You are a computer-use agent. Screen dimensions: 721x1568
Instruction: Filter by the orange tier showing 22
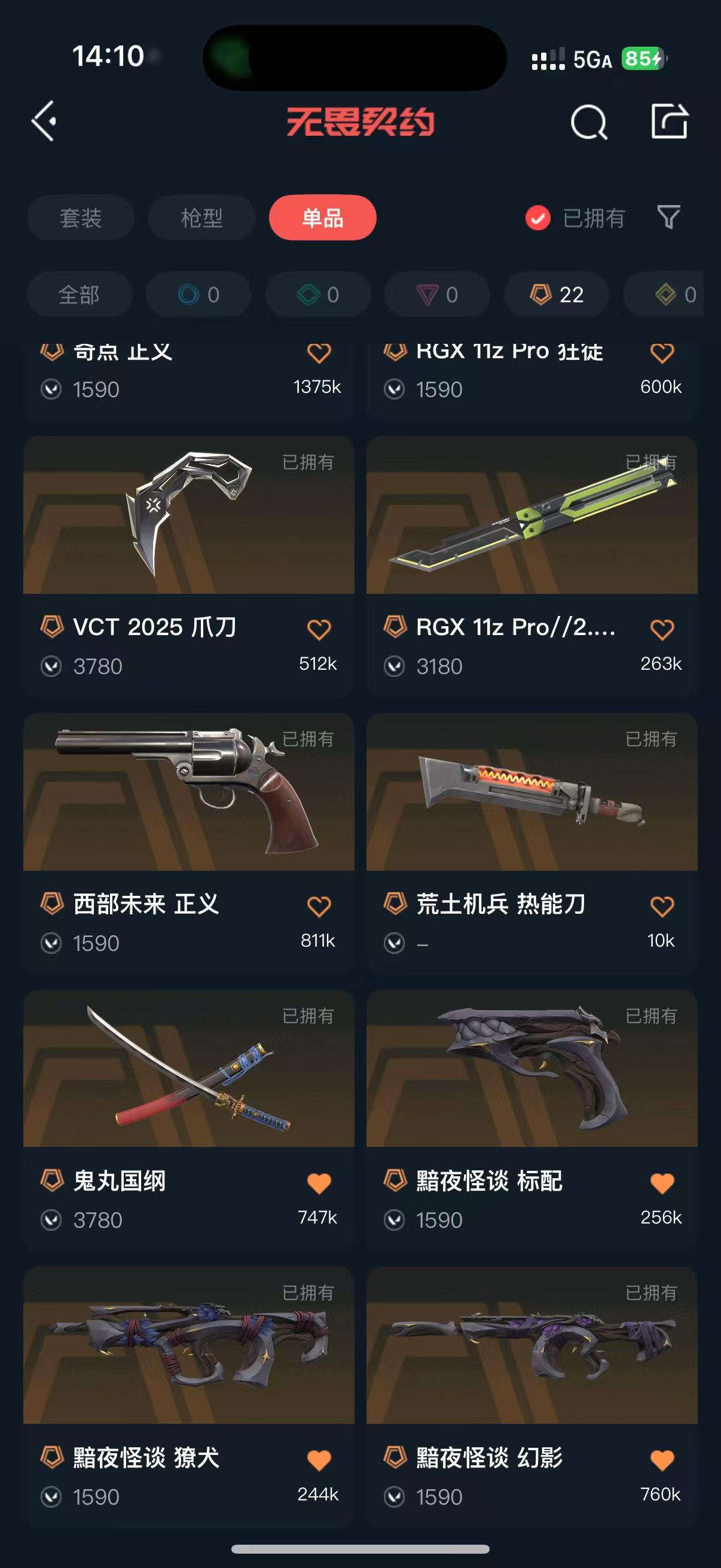[x=556, y=295]
